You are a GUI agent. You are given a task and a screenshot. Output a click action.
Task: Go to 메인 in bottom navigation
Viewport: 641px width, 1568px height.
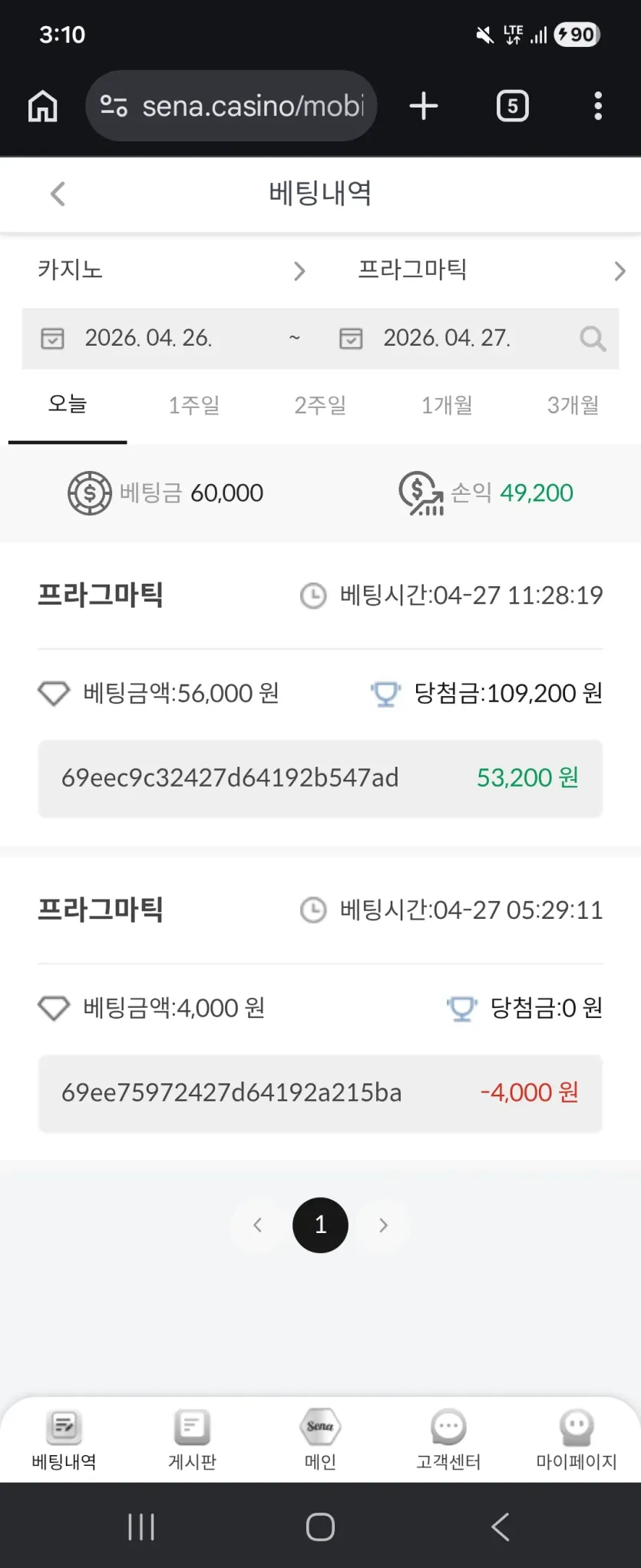(320, 1441)
